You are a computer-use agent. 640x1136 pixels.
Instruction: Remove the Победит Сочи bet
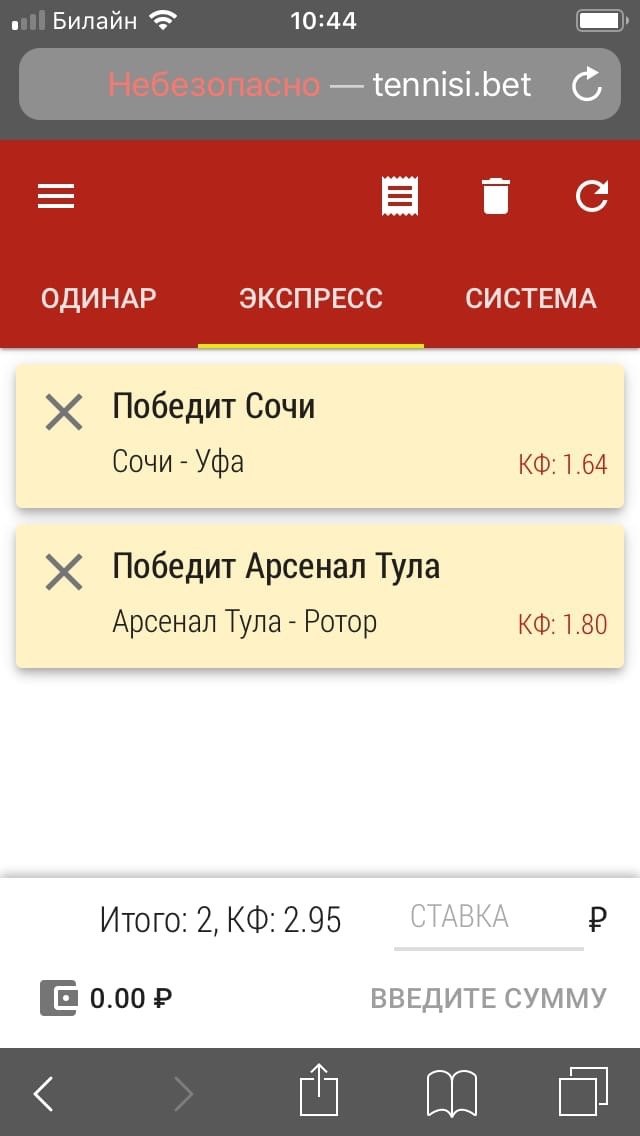point(64,412)
